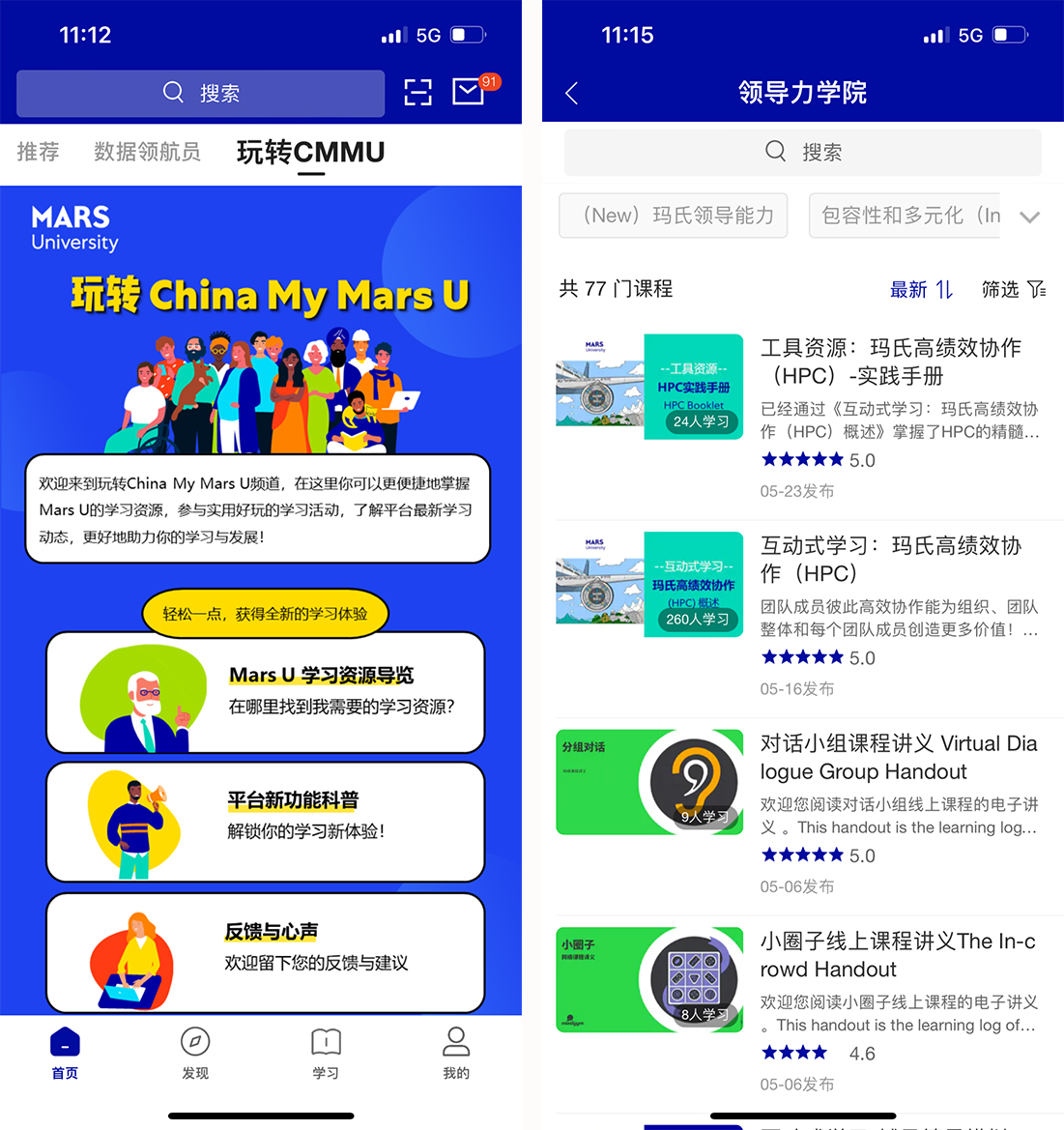Open course 对话小组课程讲义 Virtual Dialogue Group Handout
The width and height of the screenshot is (1064, 1130).
click(x=898, y=757)
